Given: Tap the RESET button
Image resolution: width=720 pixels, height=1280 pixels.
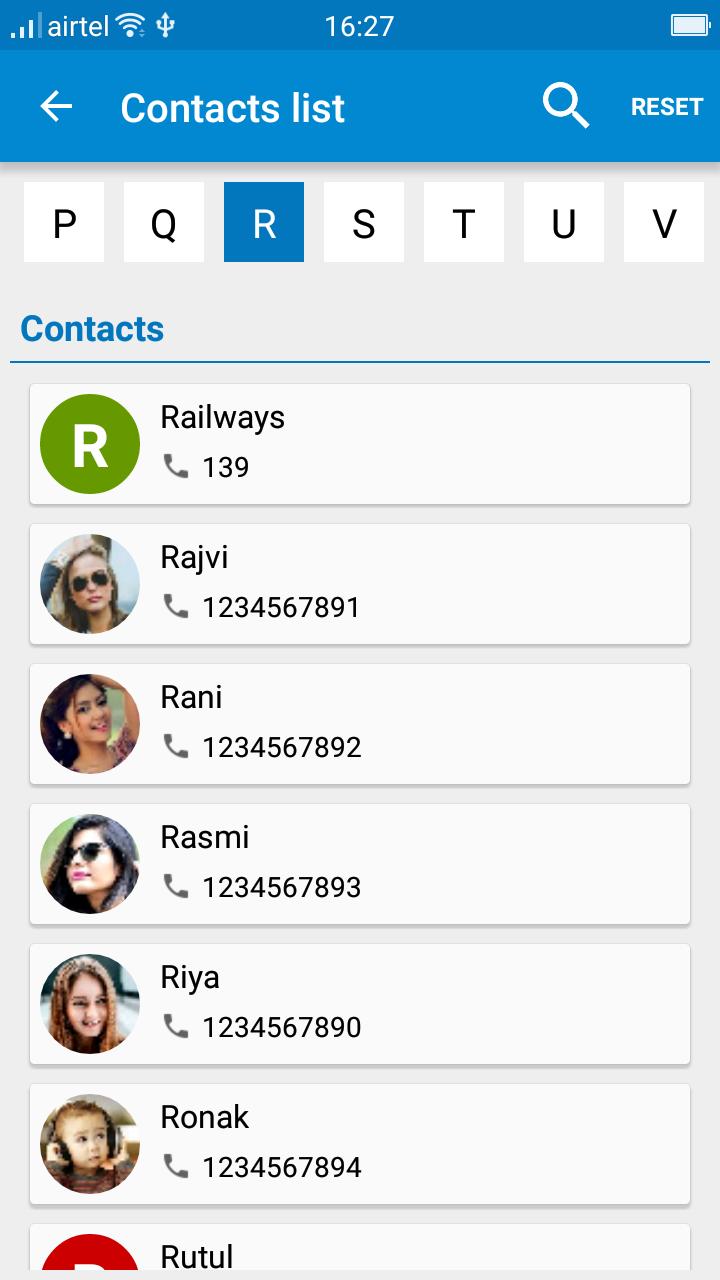Looking at the screenshot, I should 667,107.
